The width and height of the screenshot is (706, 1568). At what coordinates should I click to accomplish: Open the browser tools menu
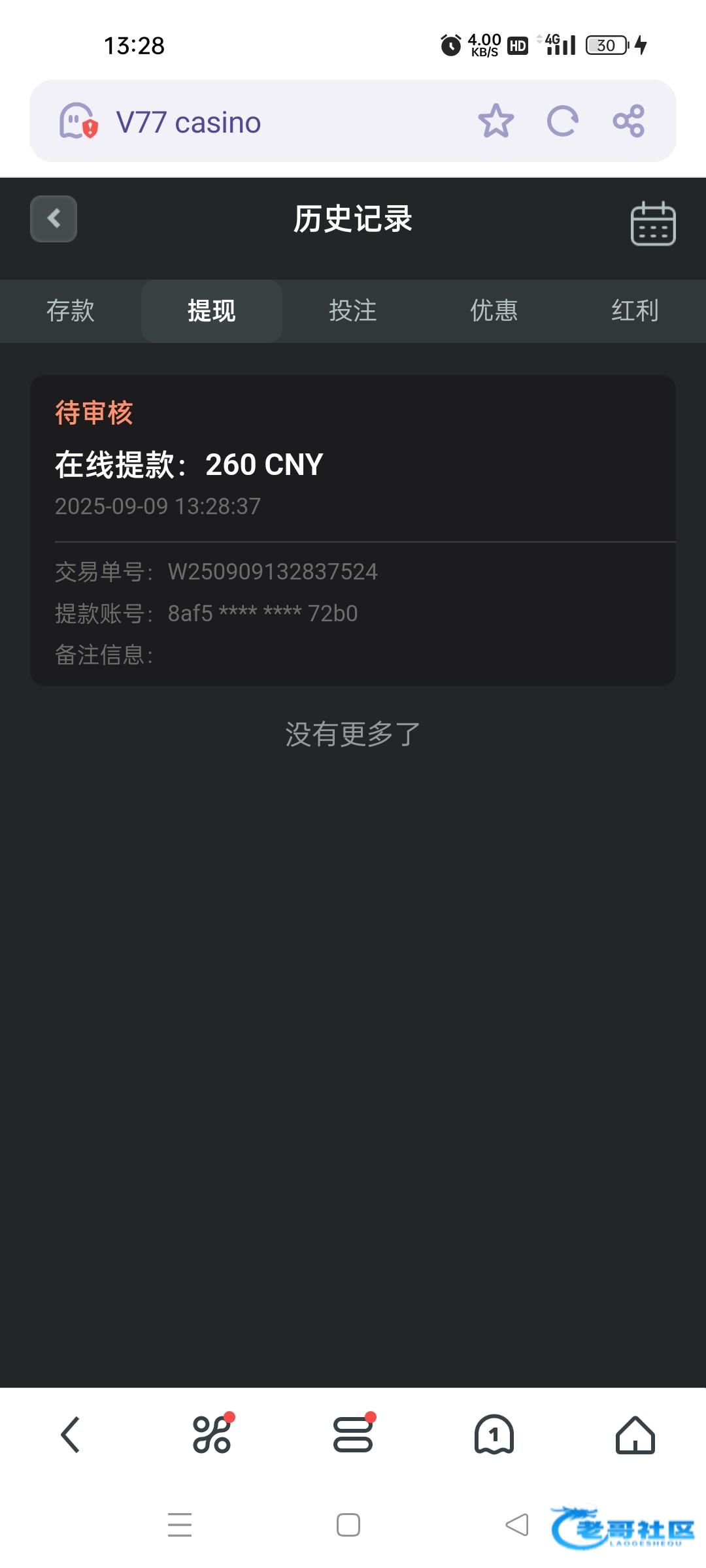[212, 1435]
